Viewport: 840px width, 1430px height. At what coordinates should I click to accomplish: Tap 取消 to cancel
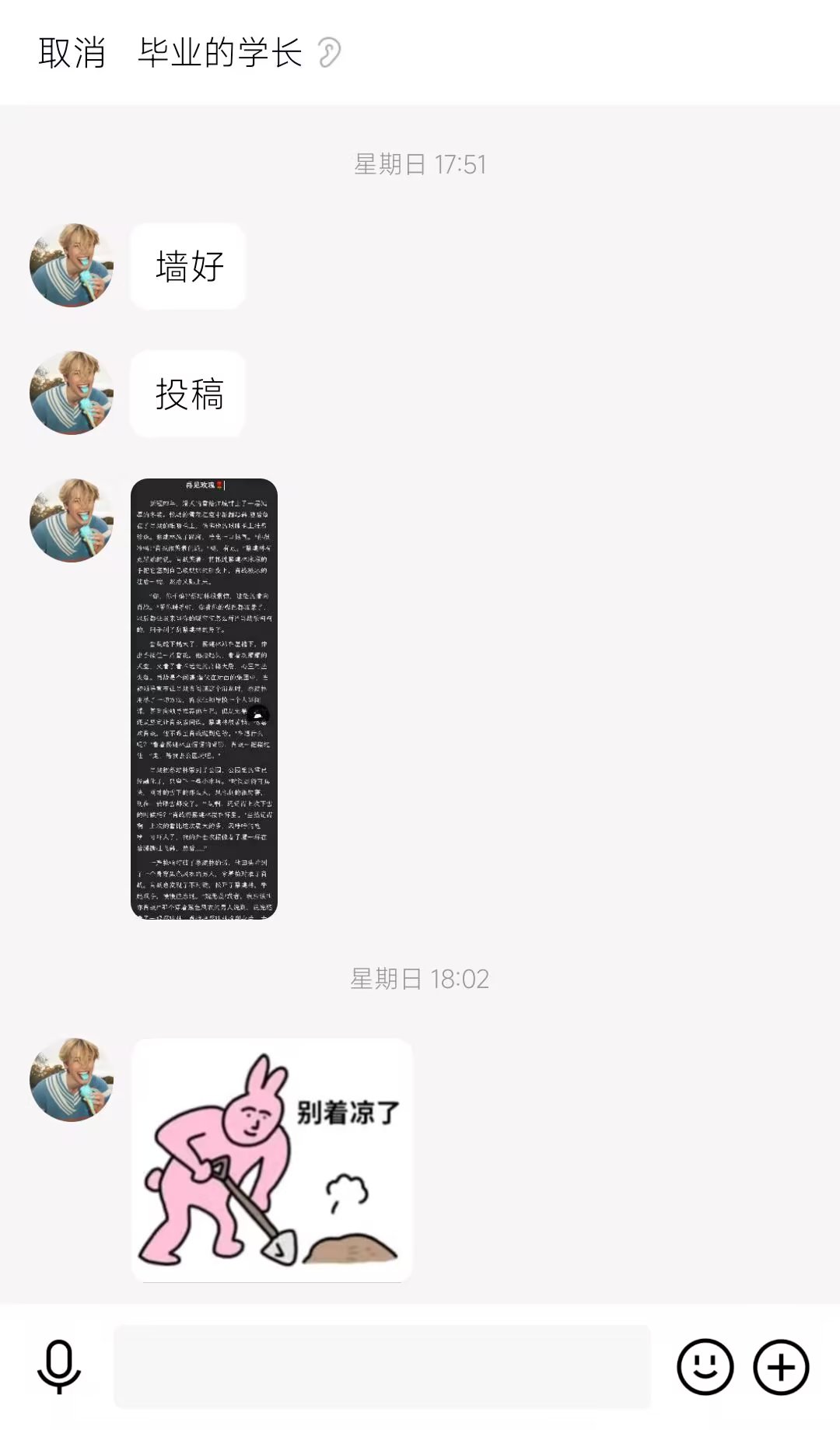[x=72, y=53]
